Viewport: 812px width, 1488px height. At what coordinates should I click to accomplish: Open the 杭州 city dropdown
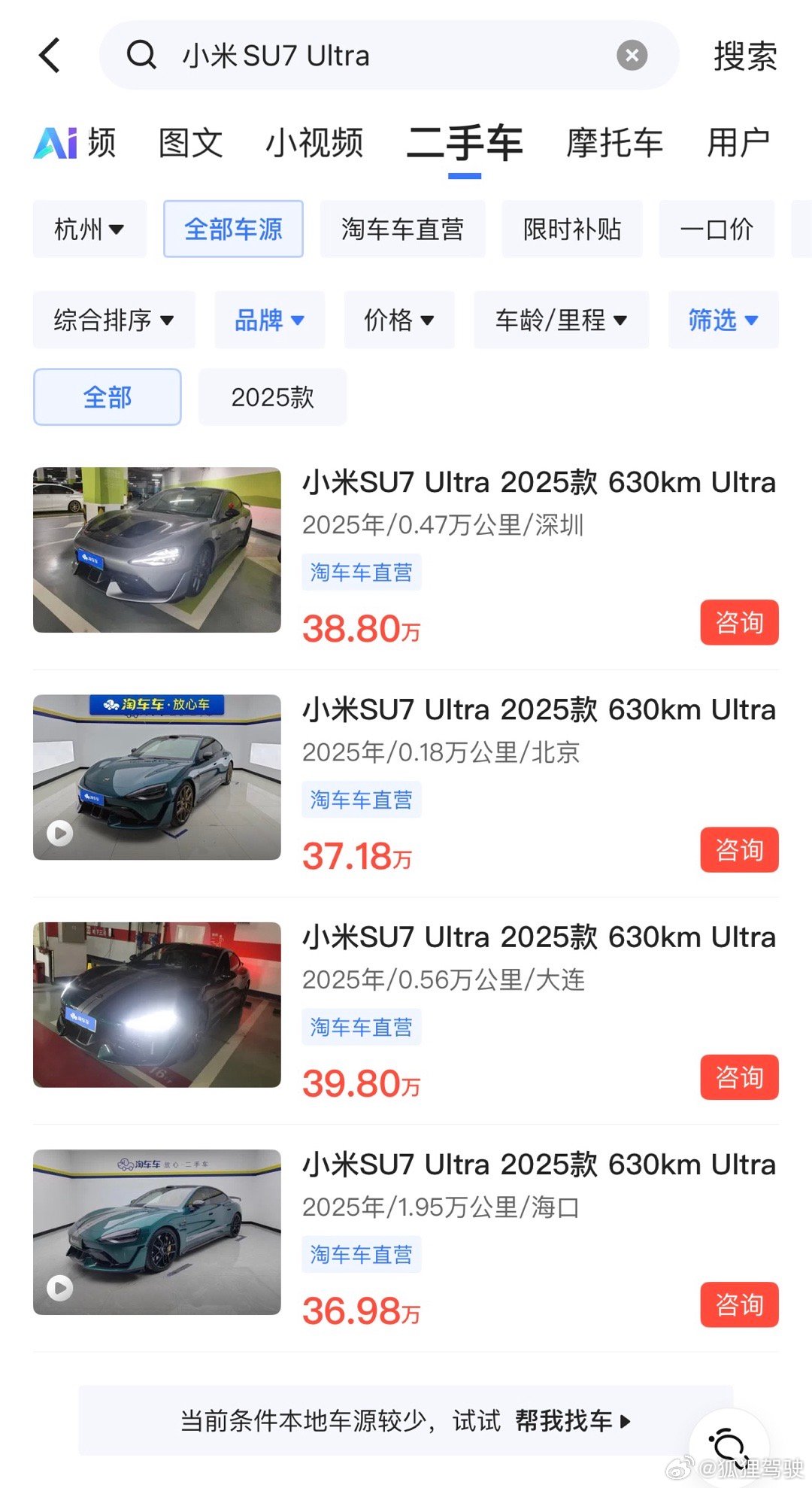[89, 229]
